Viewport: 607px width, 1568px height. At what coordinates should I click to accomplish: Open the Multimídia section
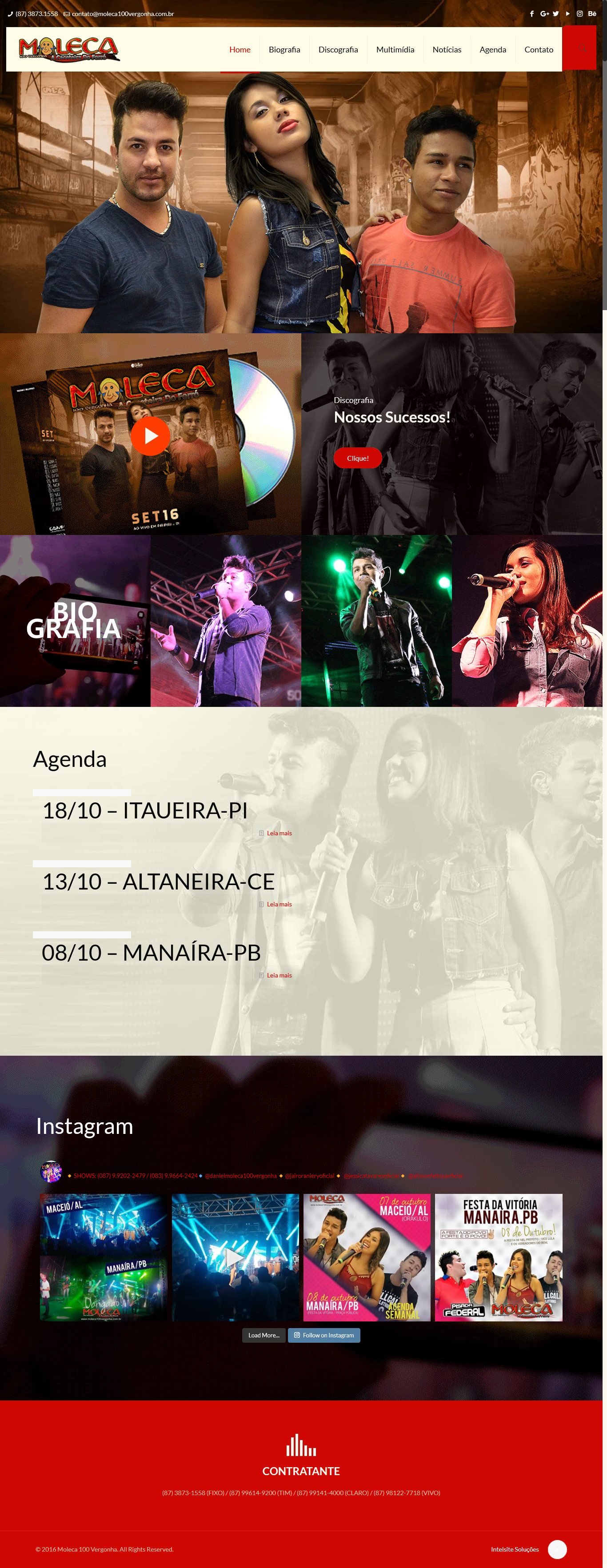(395, 50)
